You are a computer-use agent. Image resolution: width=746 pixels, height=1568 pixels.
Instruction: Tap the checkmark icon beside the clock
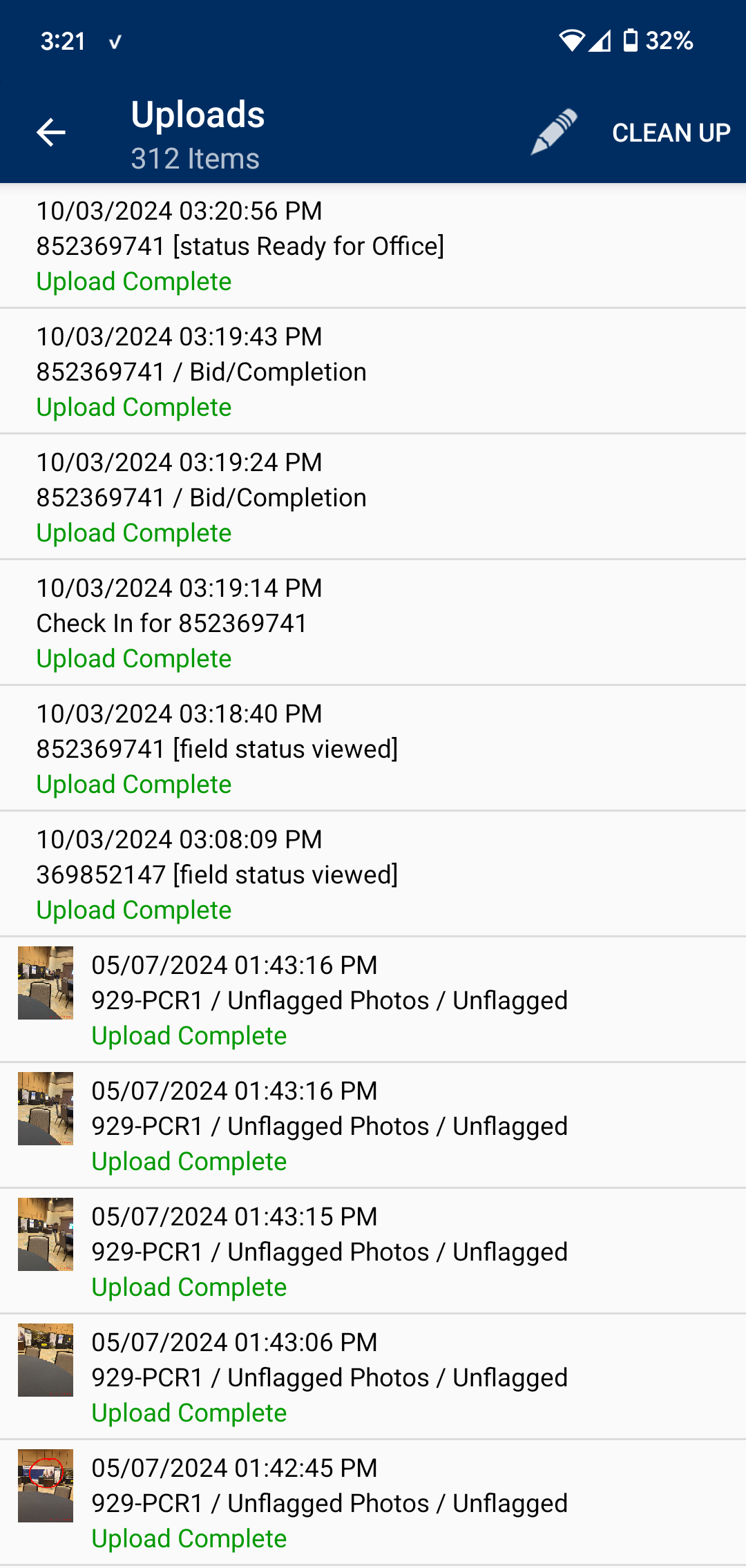coord(114,41)
